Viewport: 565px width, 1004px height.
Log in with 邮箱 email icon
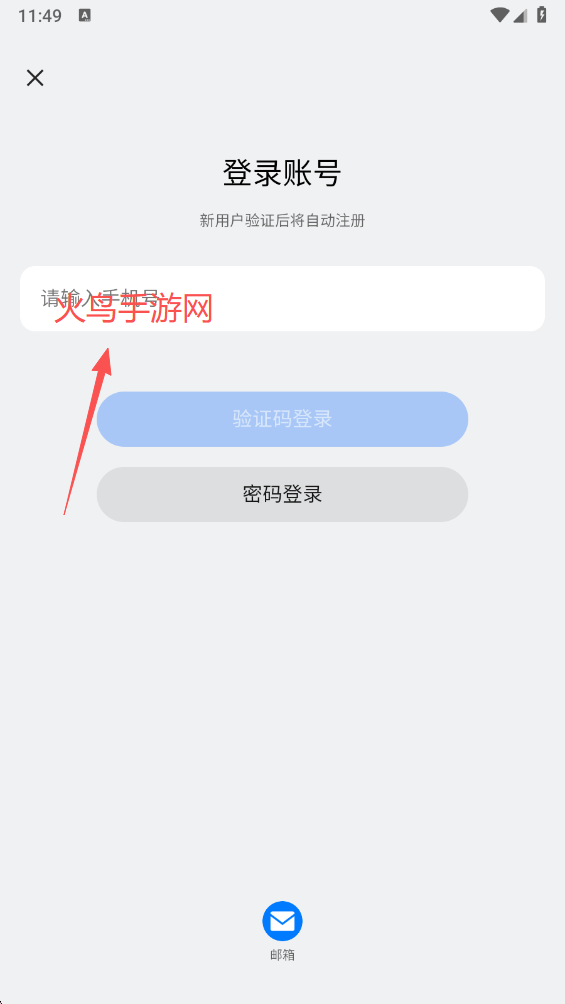(x=282, y=921)
